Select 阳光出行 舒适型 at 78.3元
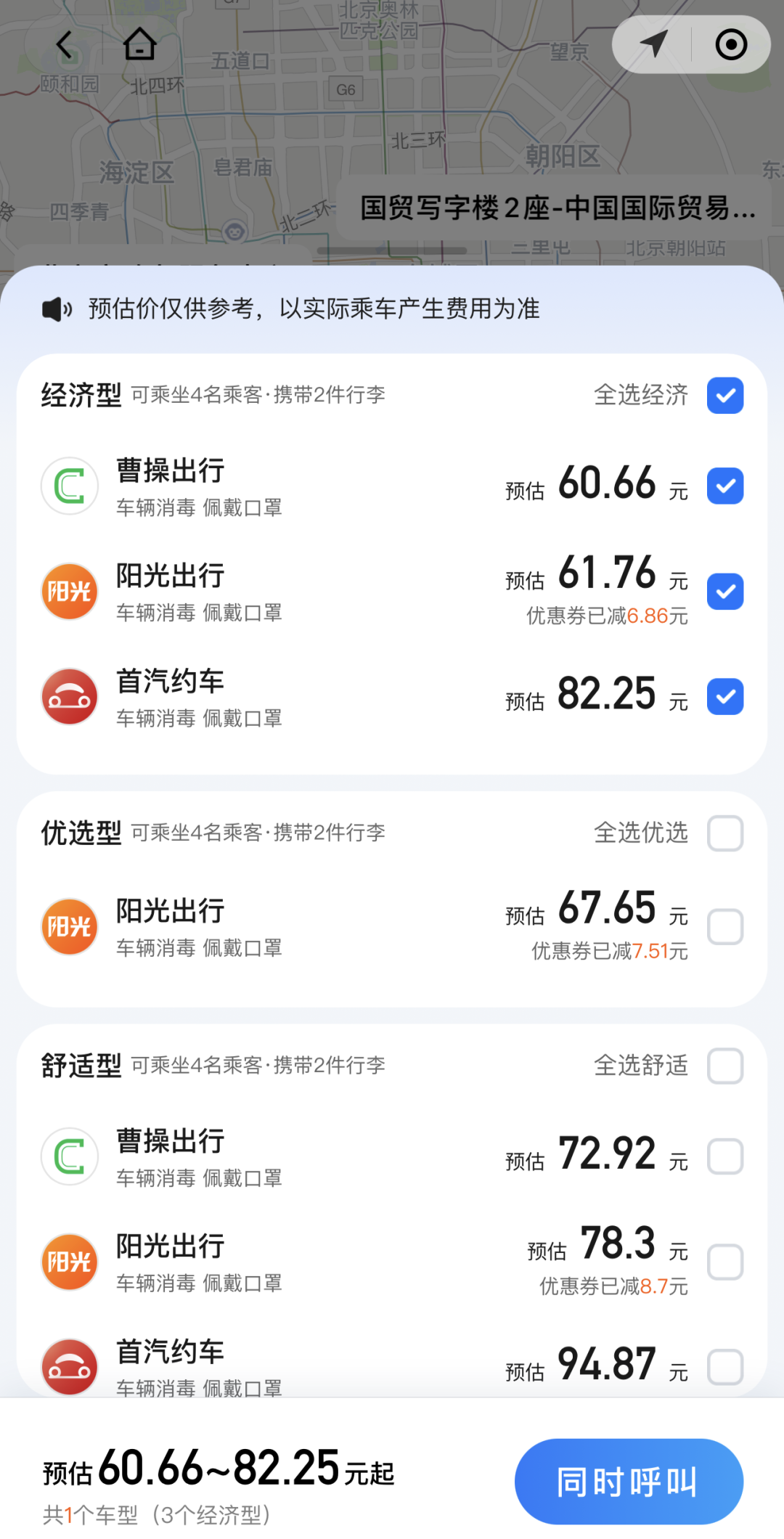The image size is (784, 1539). (725, 1262)
